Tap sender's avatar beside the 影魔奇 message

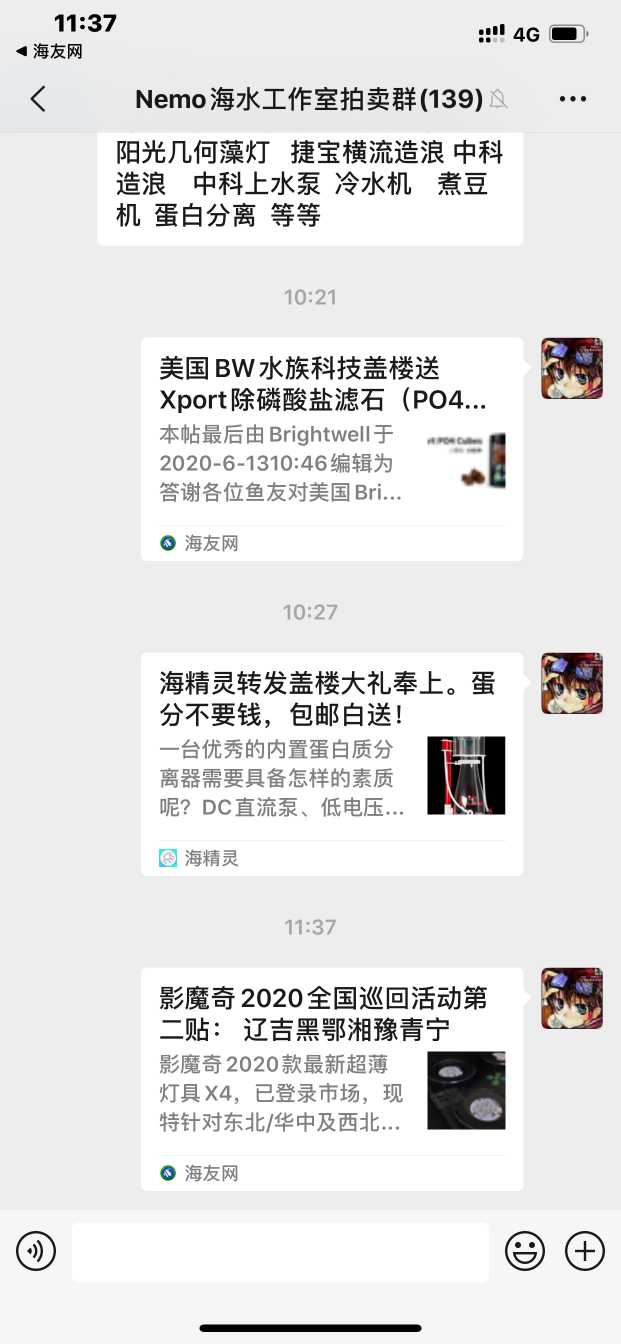pyautogui.click(x=572, y=998)
